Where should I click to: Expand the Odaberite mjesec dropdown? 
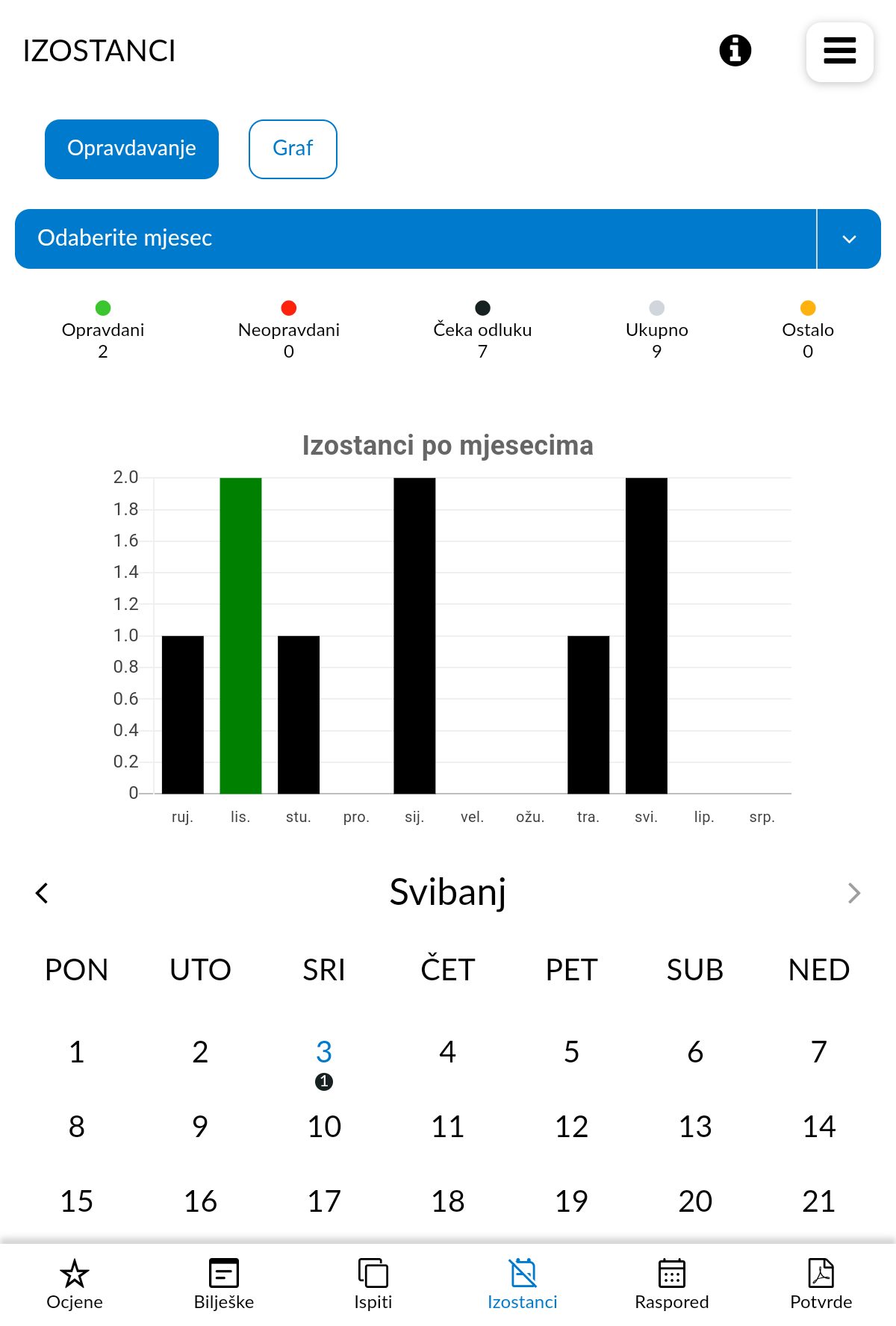click(849, 239)
